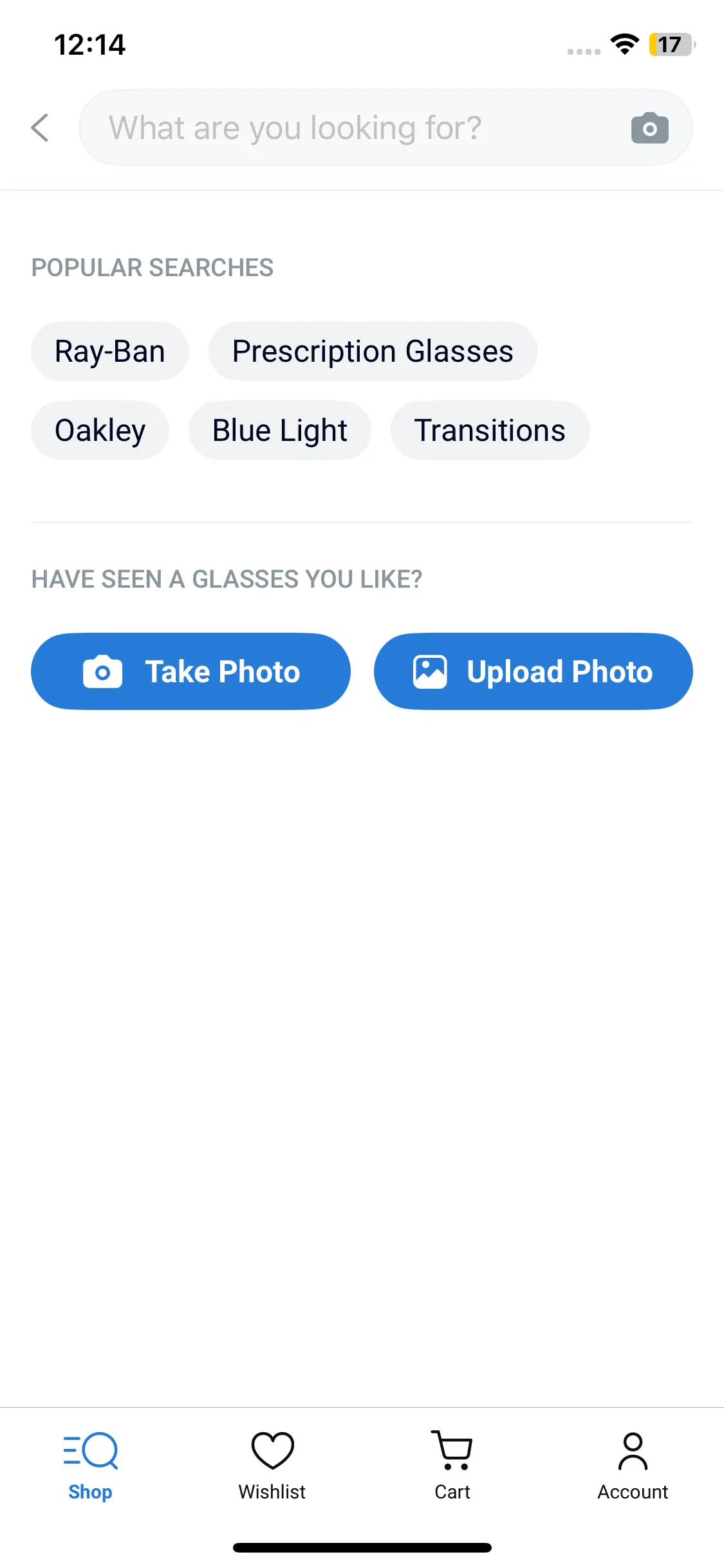Tap the Wi-Fi icon in status bar
Viewport: 724px width, 1568px height.
coord(623,44)
